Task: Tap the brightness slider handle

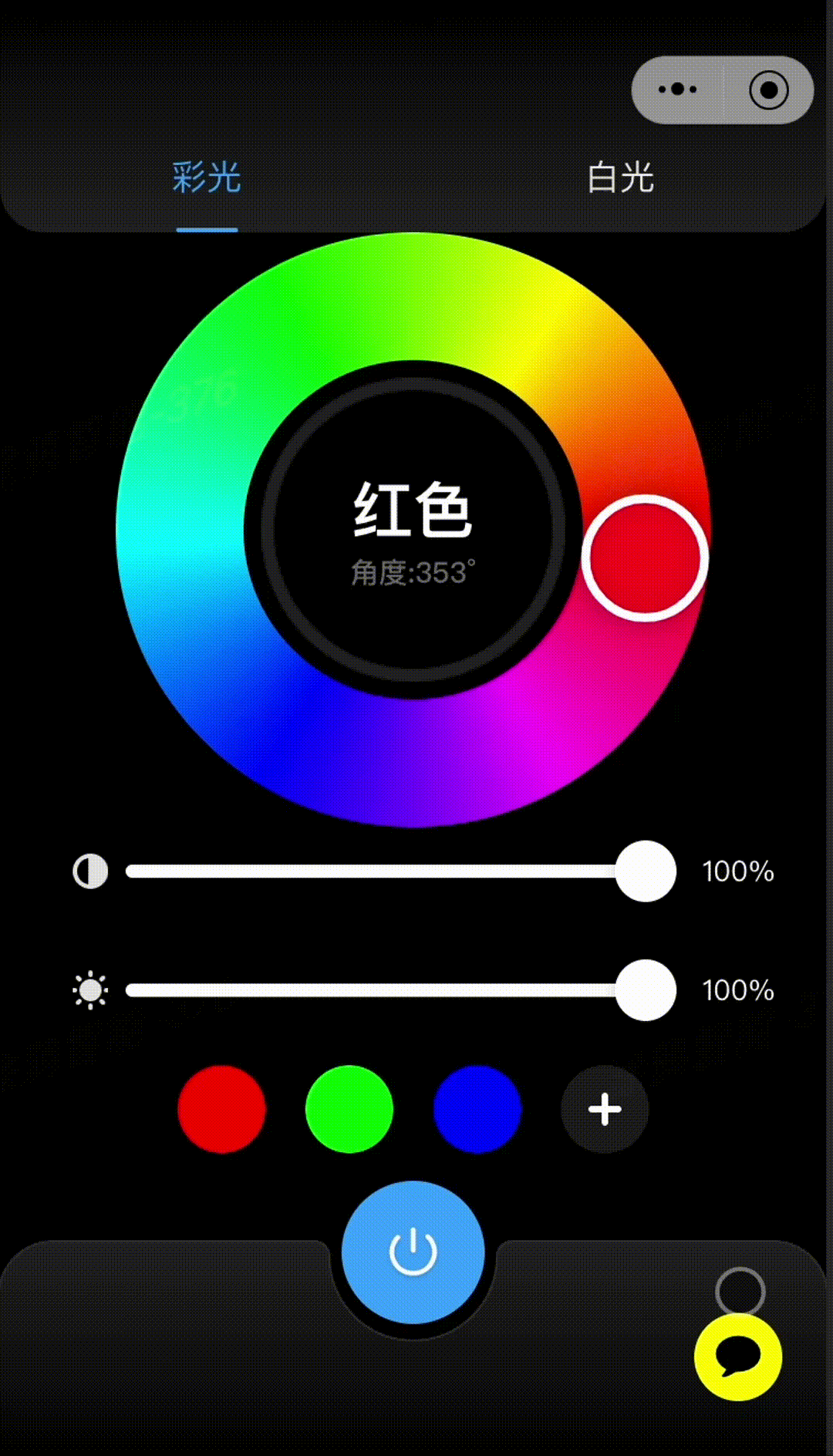Action: (646, 990)
